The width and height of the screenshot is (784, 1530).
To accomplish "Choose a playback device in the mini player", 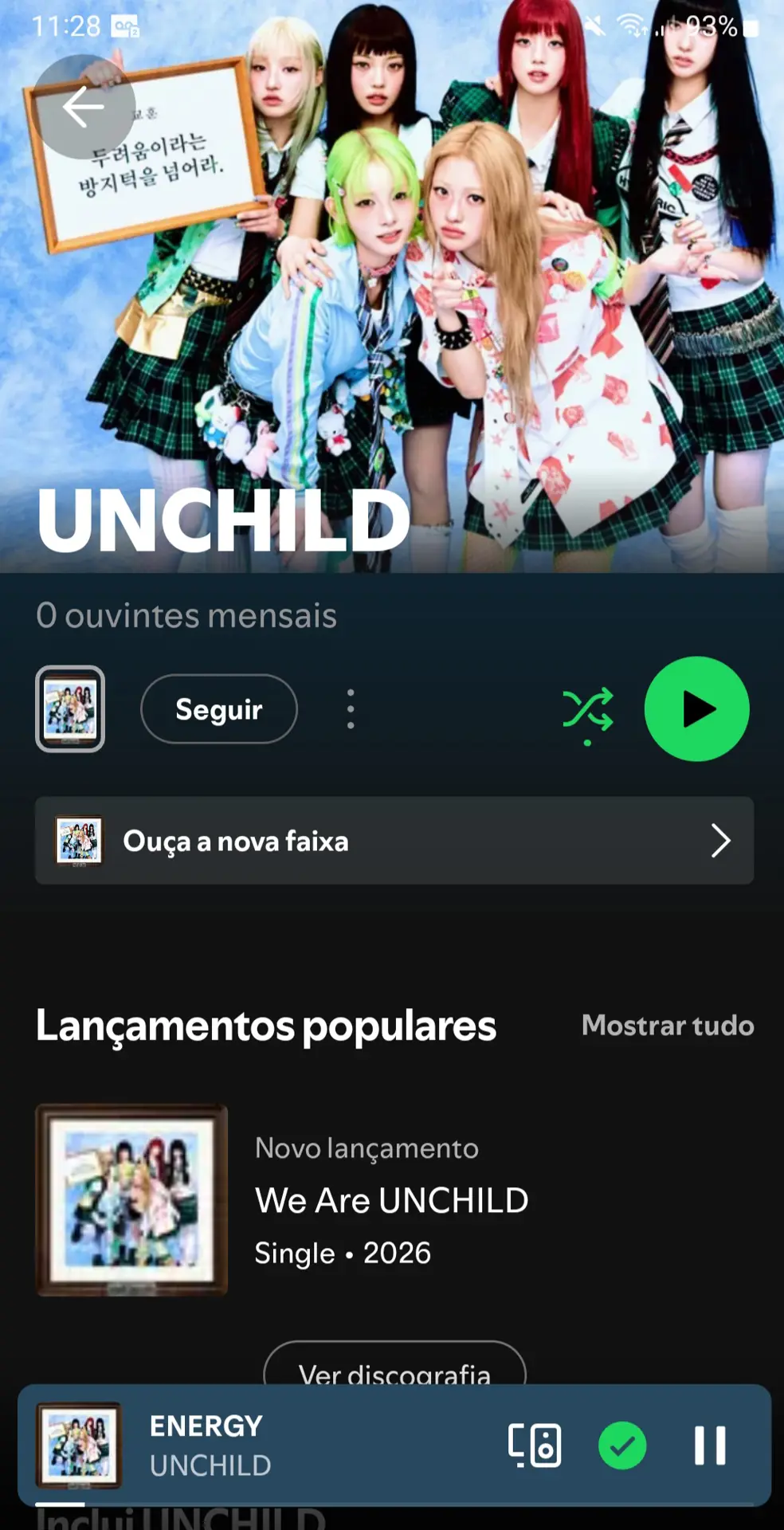I will point(535,1445).
